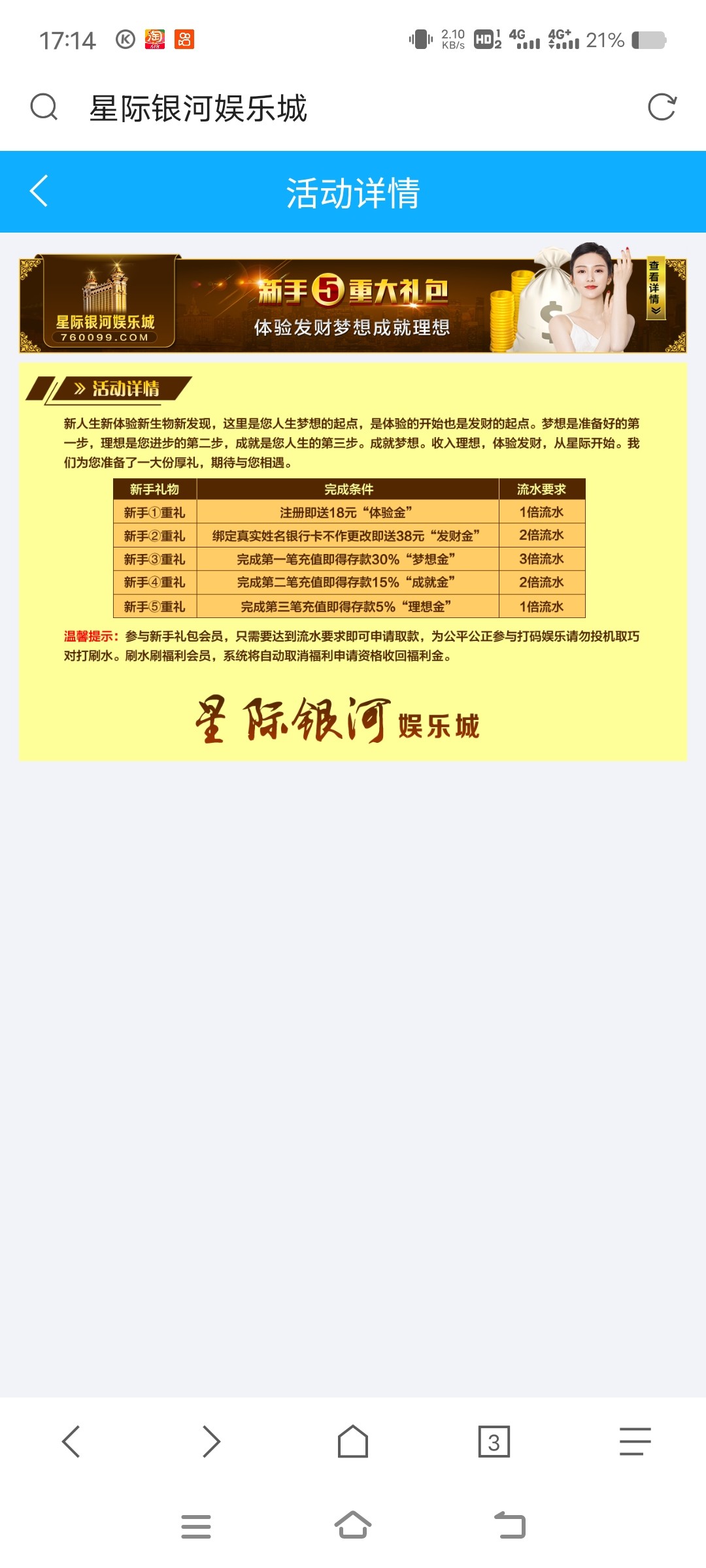The image size is (706, 1568).
Task: Tap the search icon in the address bar
Action: 44,107
